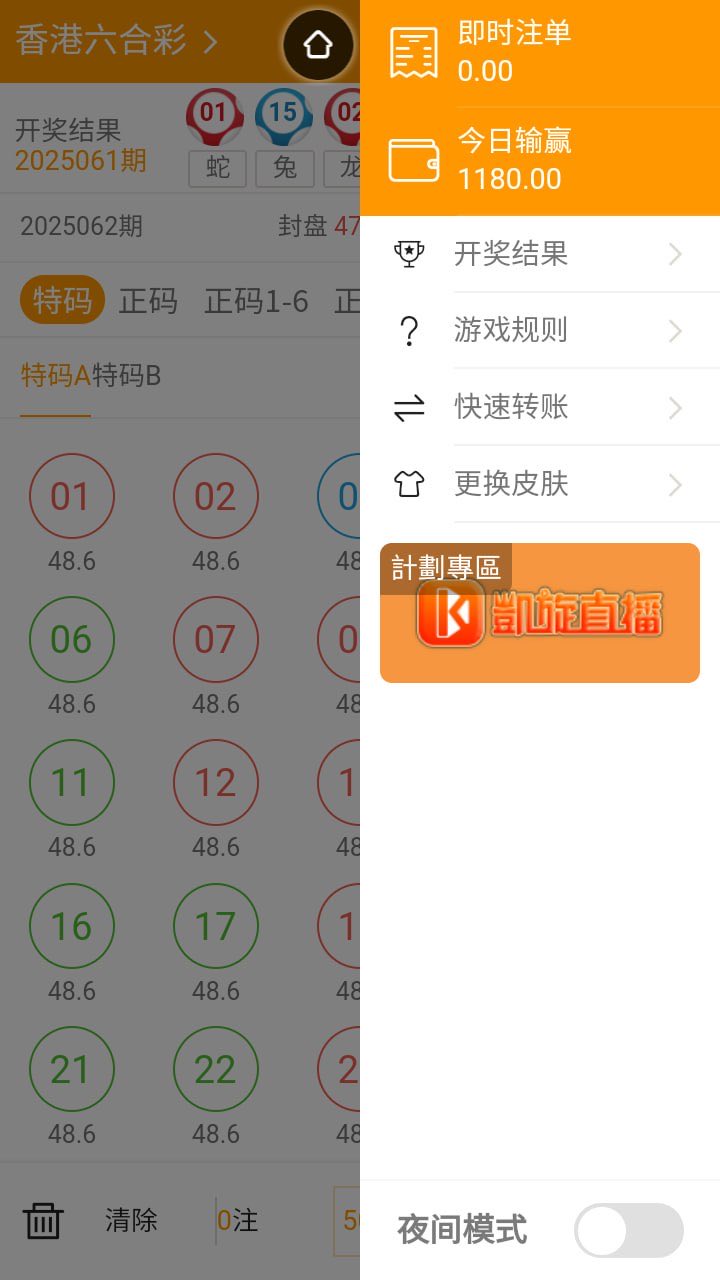Open the 凯旋直播 banner

[540, 613]
